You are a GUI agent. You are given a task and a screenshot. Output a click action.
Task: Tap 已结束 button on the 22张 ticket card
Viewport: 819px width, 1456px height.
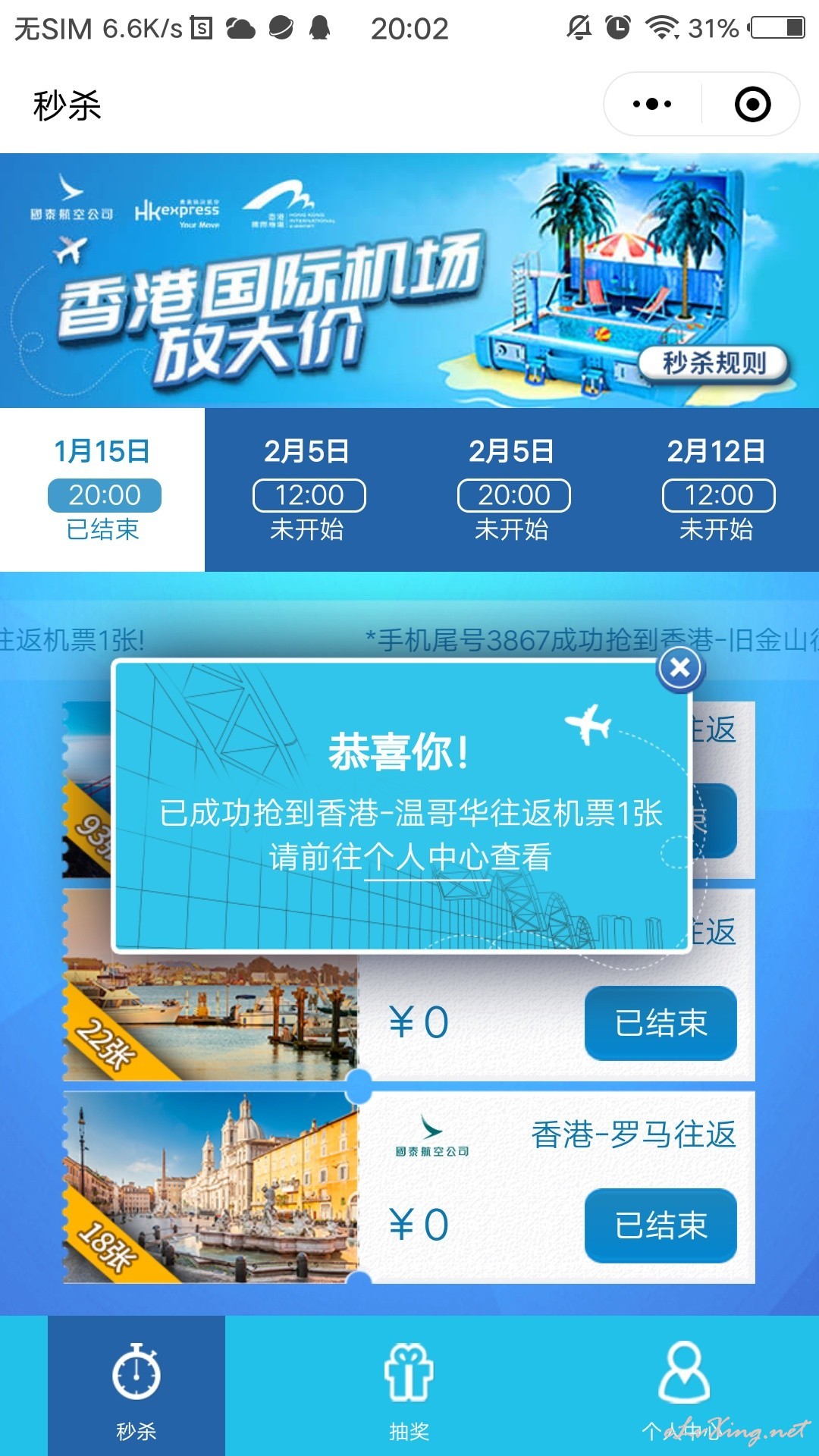click(x=661, y=1023)
